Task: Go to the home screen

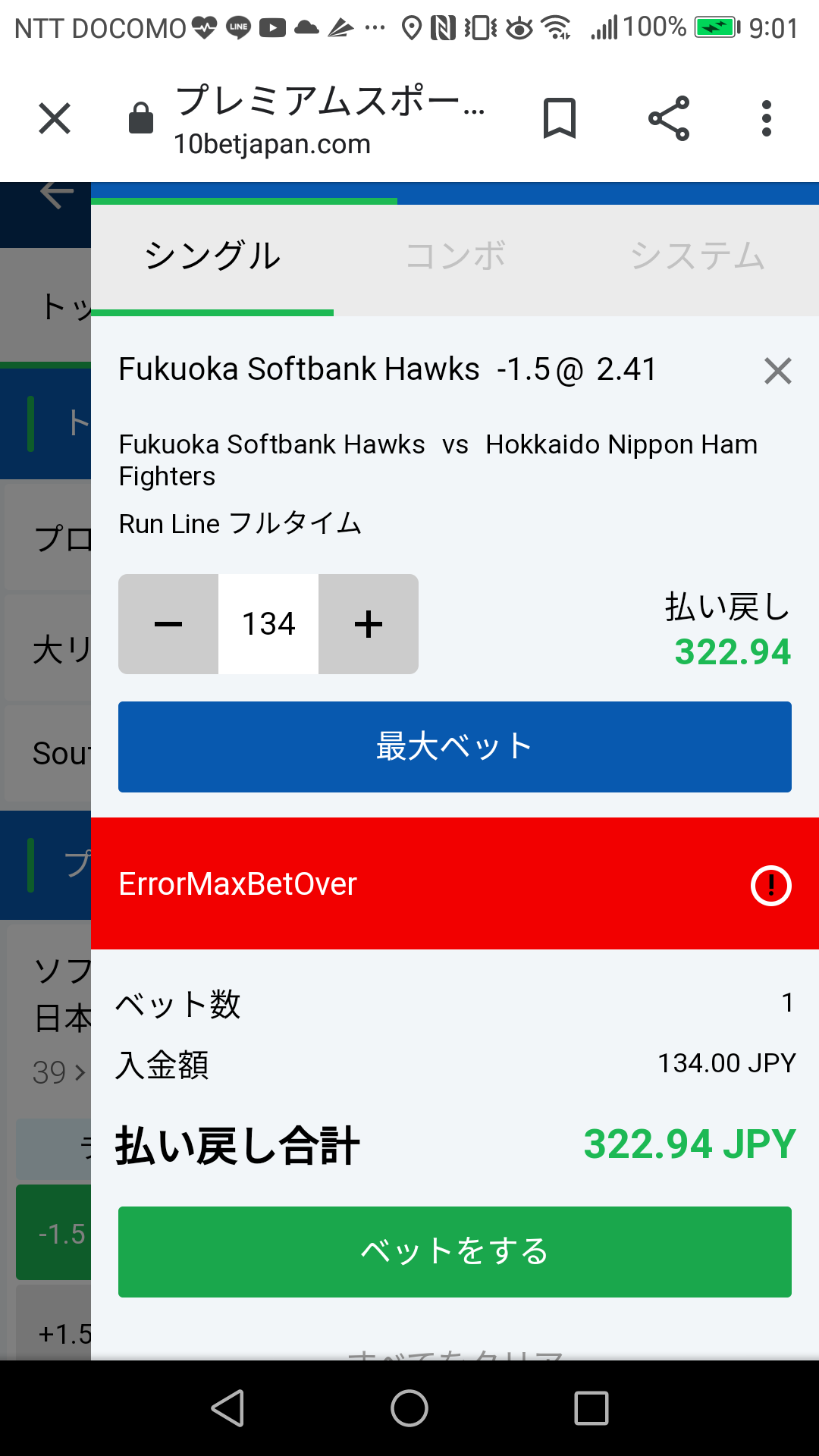Action: (409, 1408)
